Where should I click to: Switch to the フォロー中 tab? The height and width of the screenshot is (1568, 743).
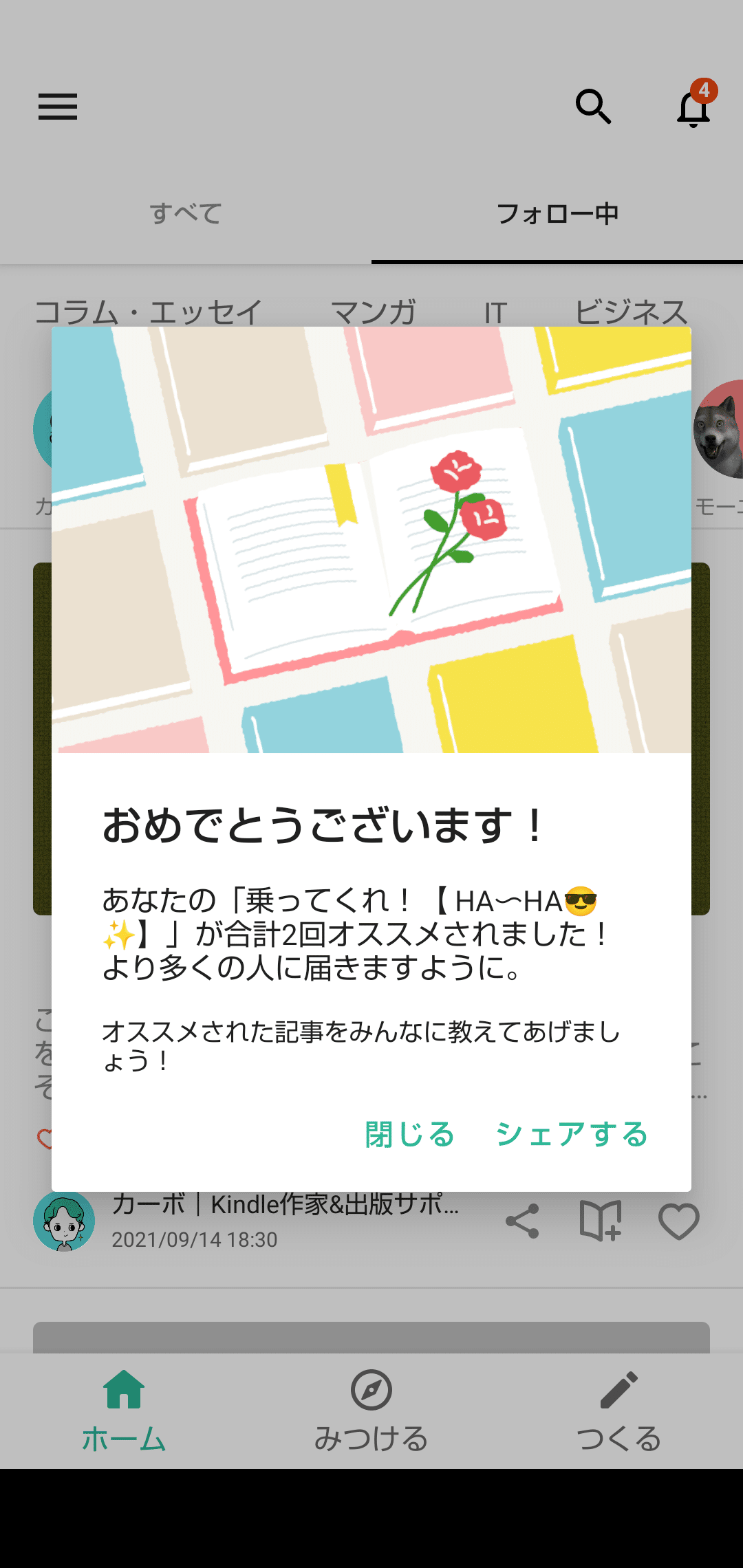pos(557,213)
